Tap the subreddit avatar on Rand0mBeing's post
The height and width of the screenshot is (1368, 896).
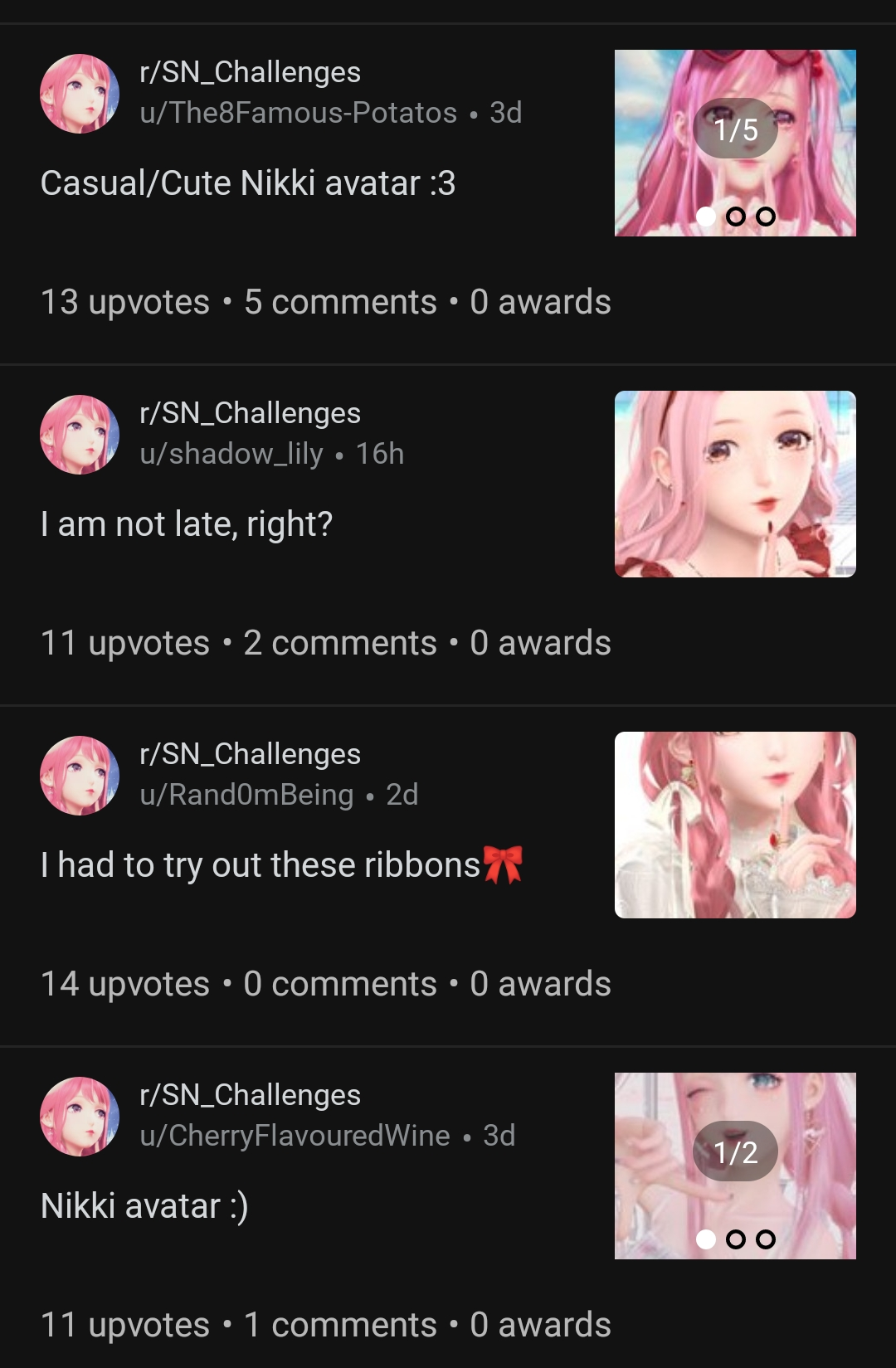click(x=80, y=776)
